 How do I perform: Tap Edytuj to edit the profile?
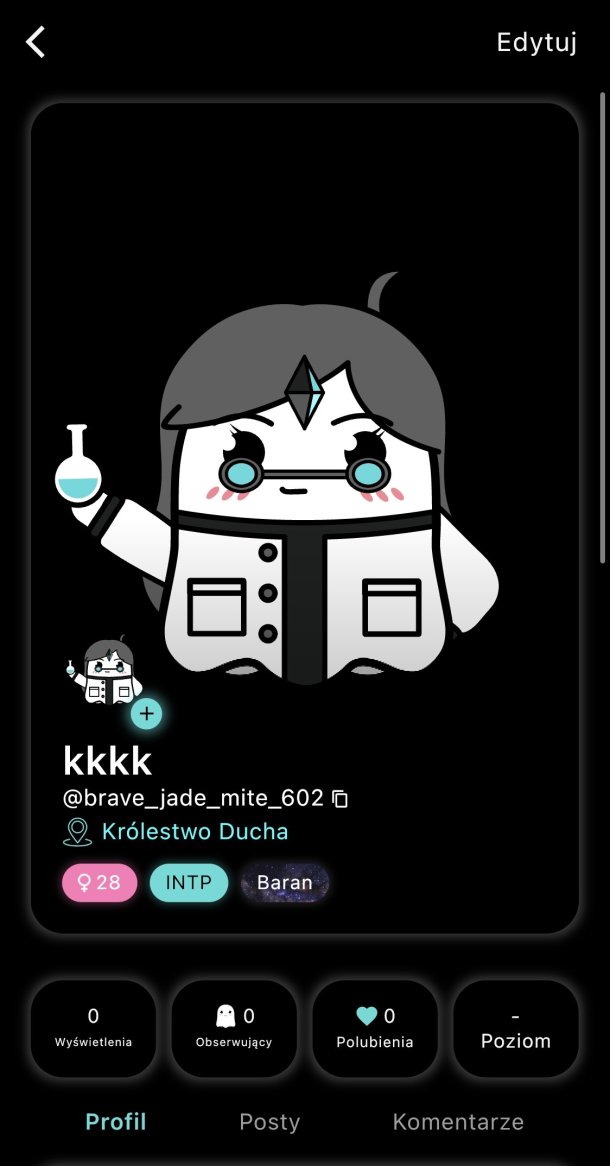536,43
